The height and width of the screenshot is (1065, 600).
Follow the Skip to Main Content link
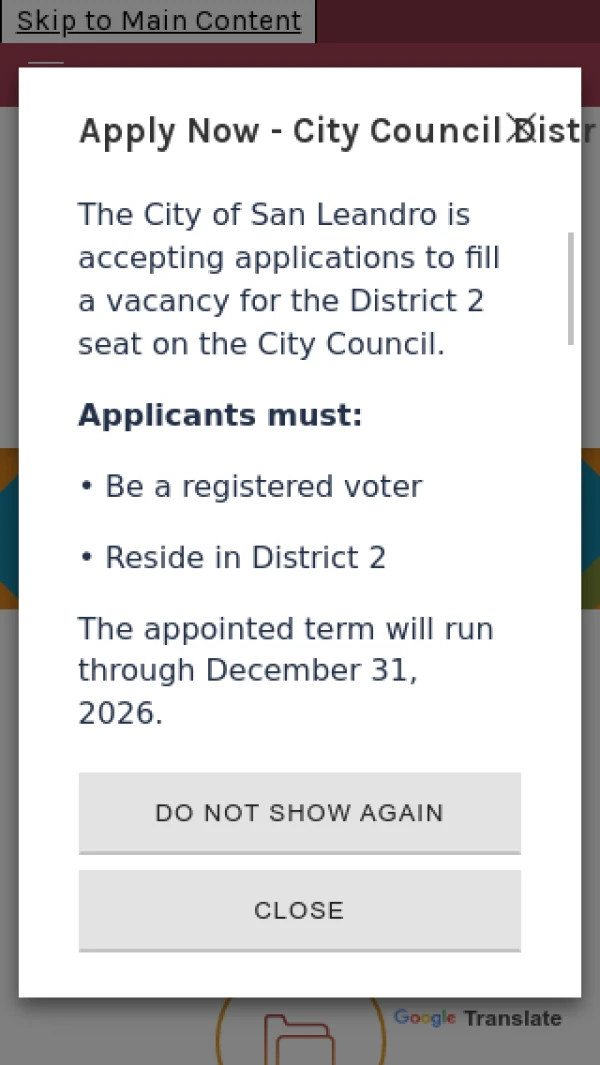(159, 21)
